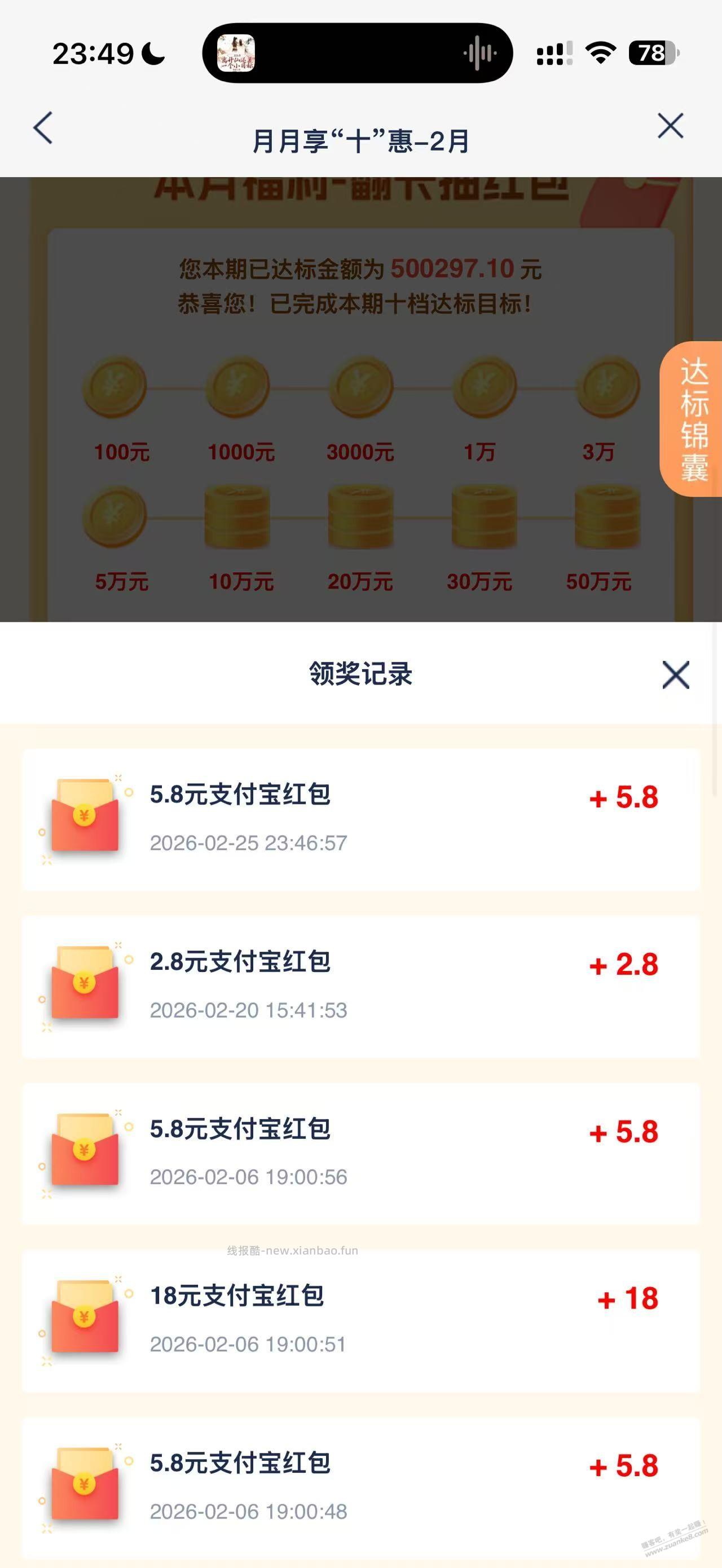
Task: Tap the envelope icon of the 2.8元 record
Action: point(84,982)
